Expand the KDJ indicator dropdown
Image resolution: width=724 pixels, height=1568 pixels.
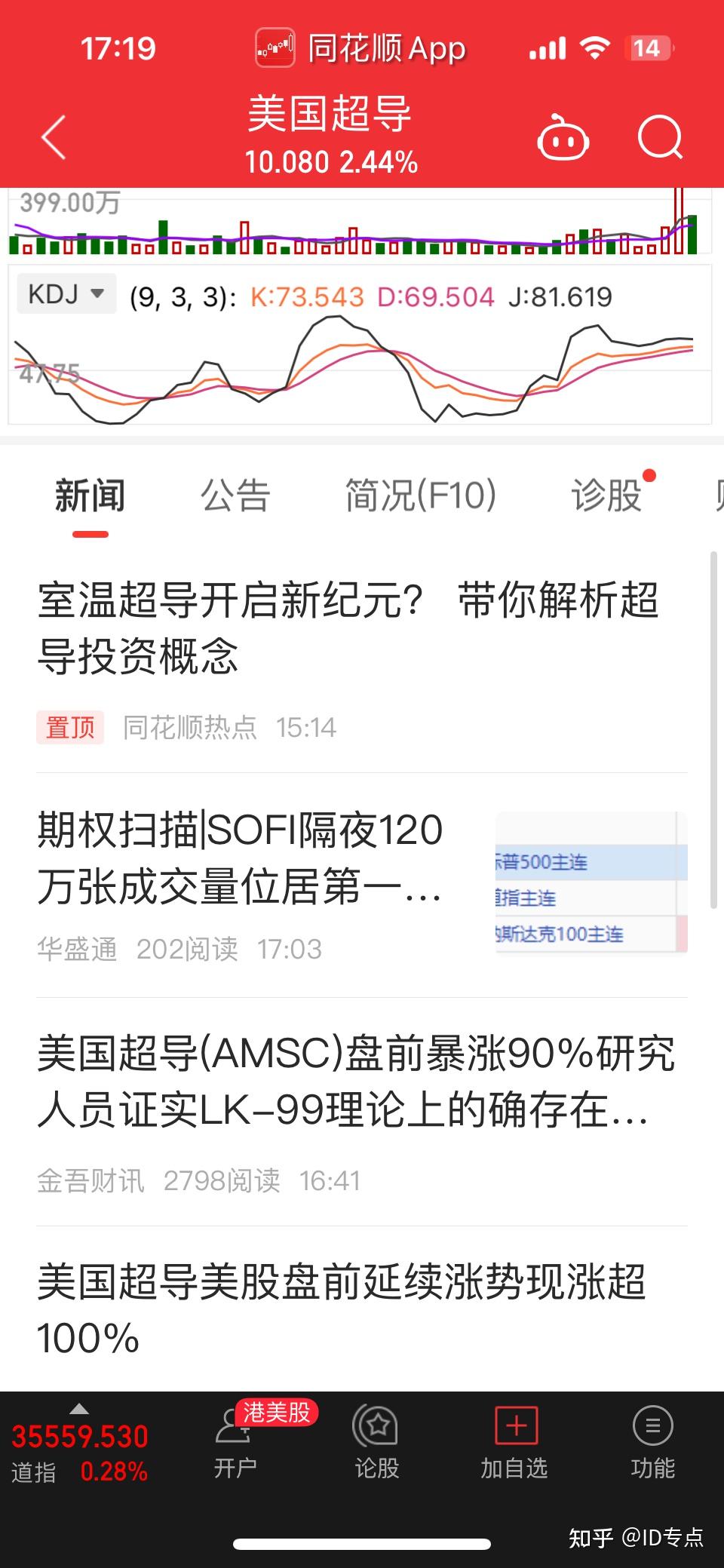point(66,293)
